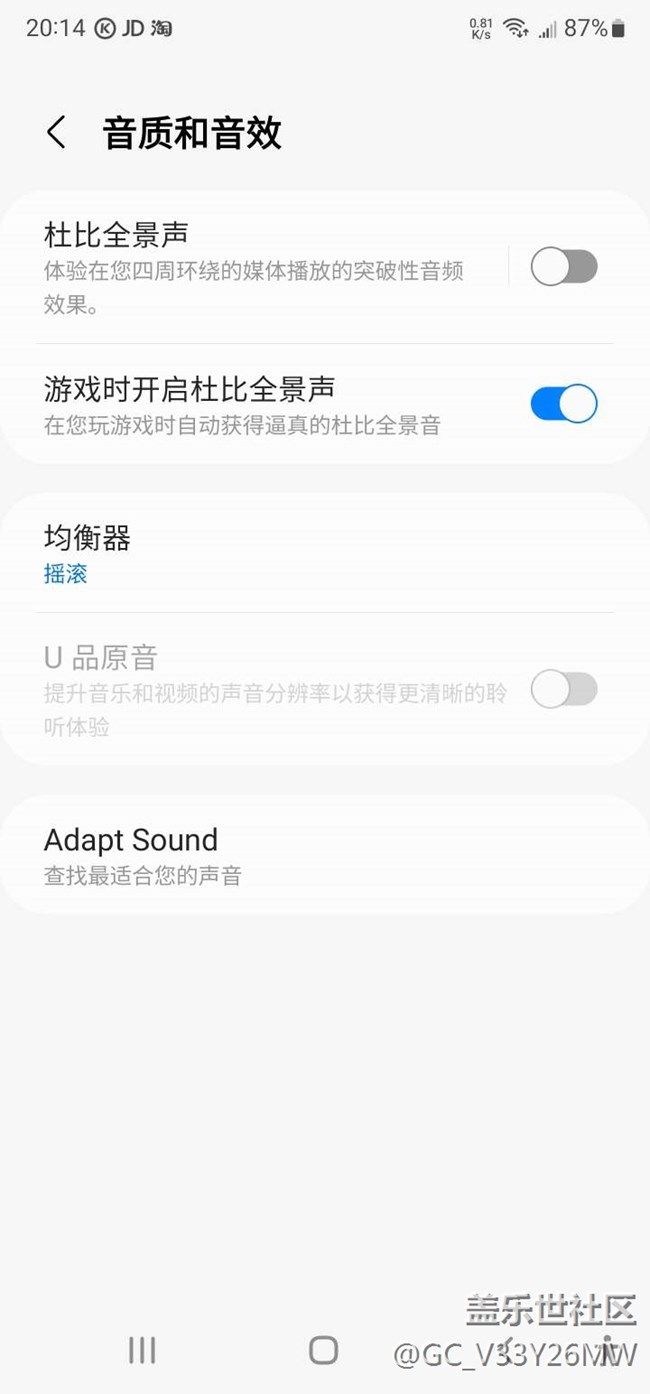
Task: Go back from 音质和音效 screen
Action: 56,132
